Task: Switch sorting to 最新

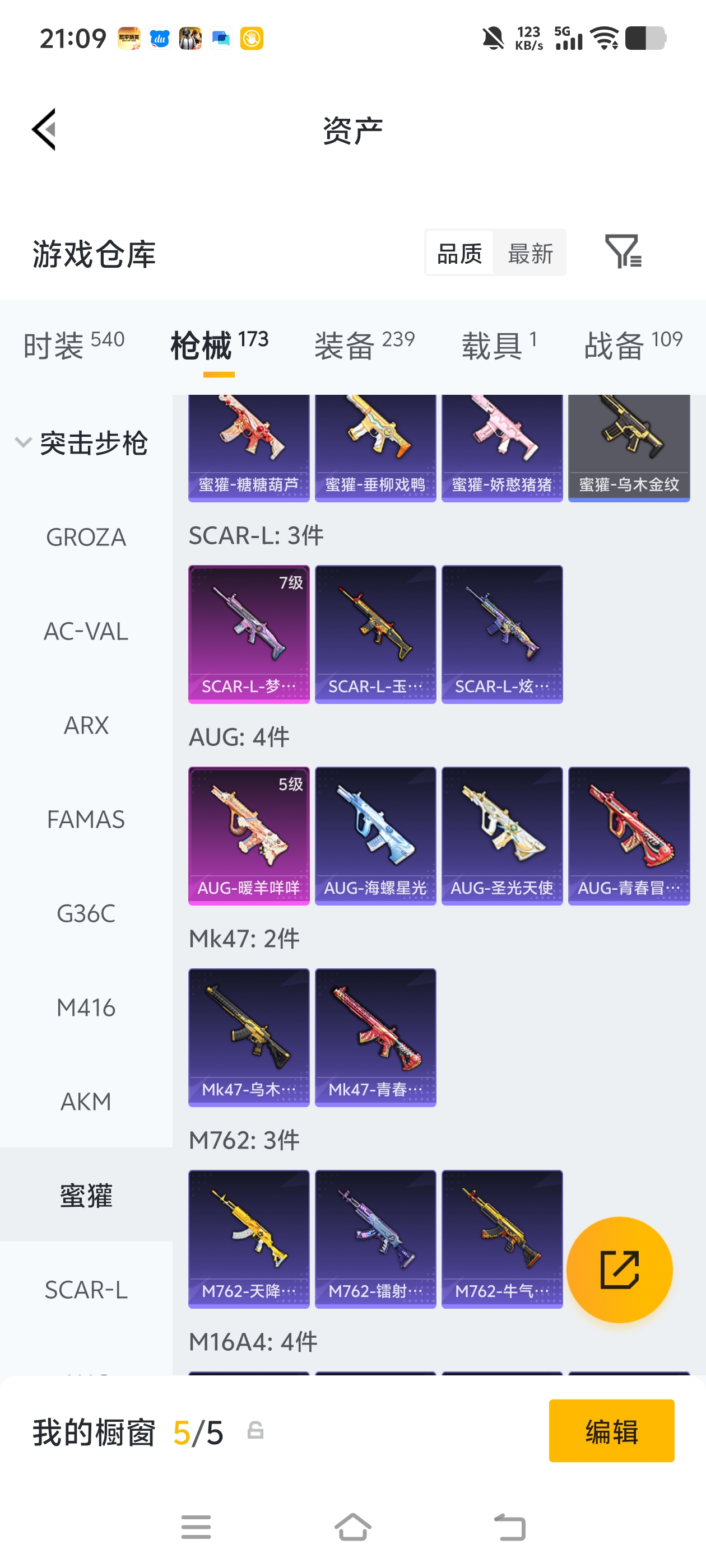Action: tap(530, 253)
